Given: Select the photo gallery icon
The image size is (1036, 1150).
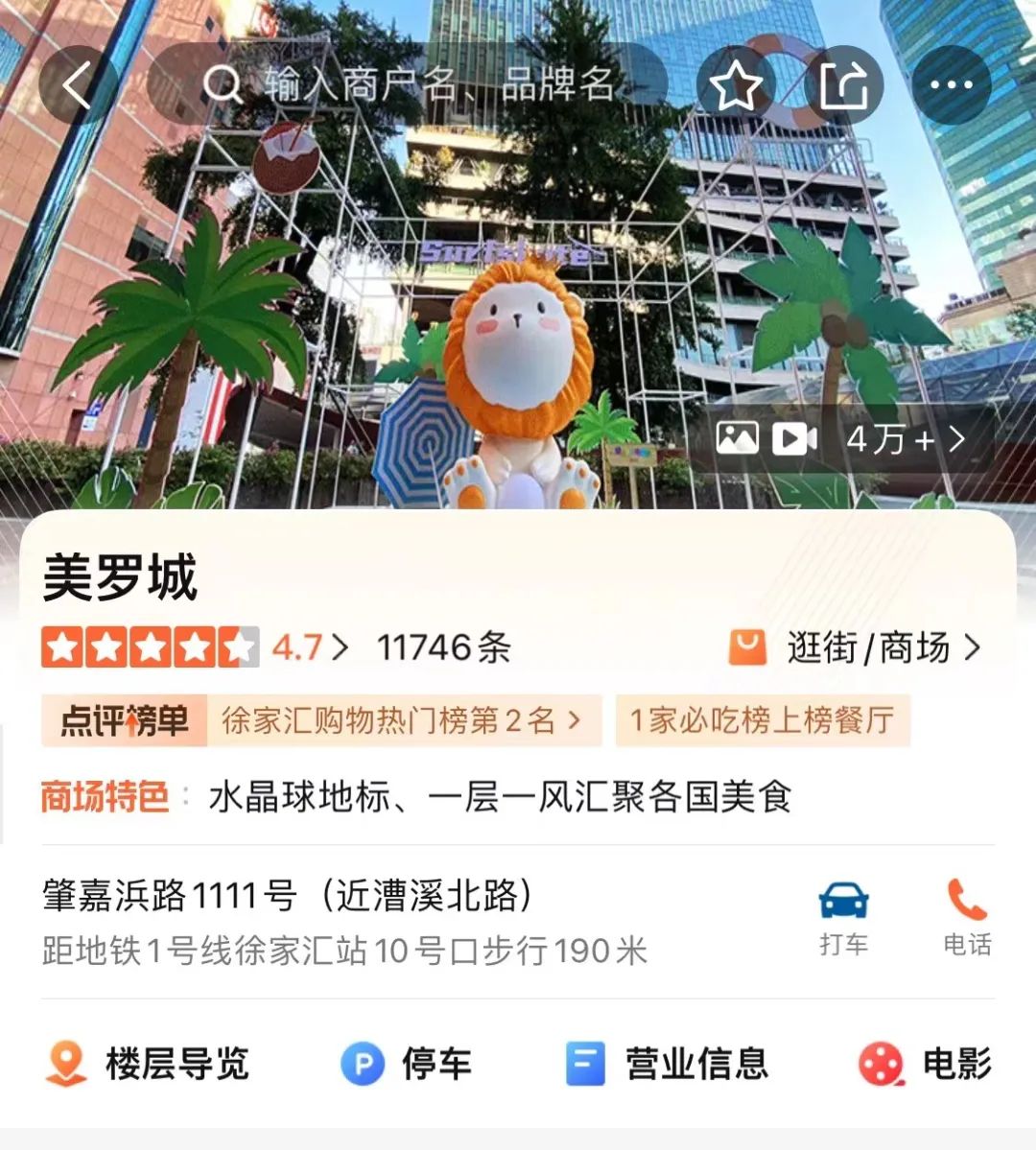Looking at the screenshot, I should point(739,439).
